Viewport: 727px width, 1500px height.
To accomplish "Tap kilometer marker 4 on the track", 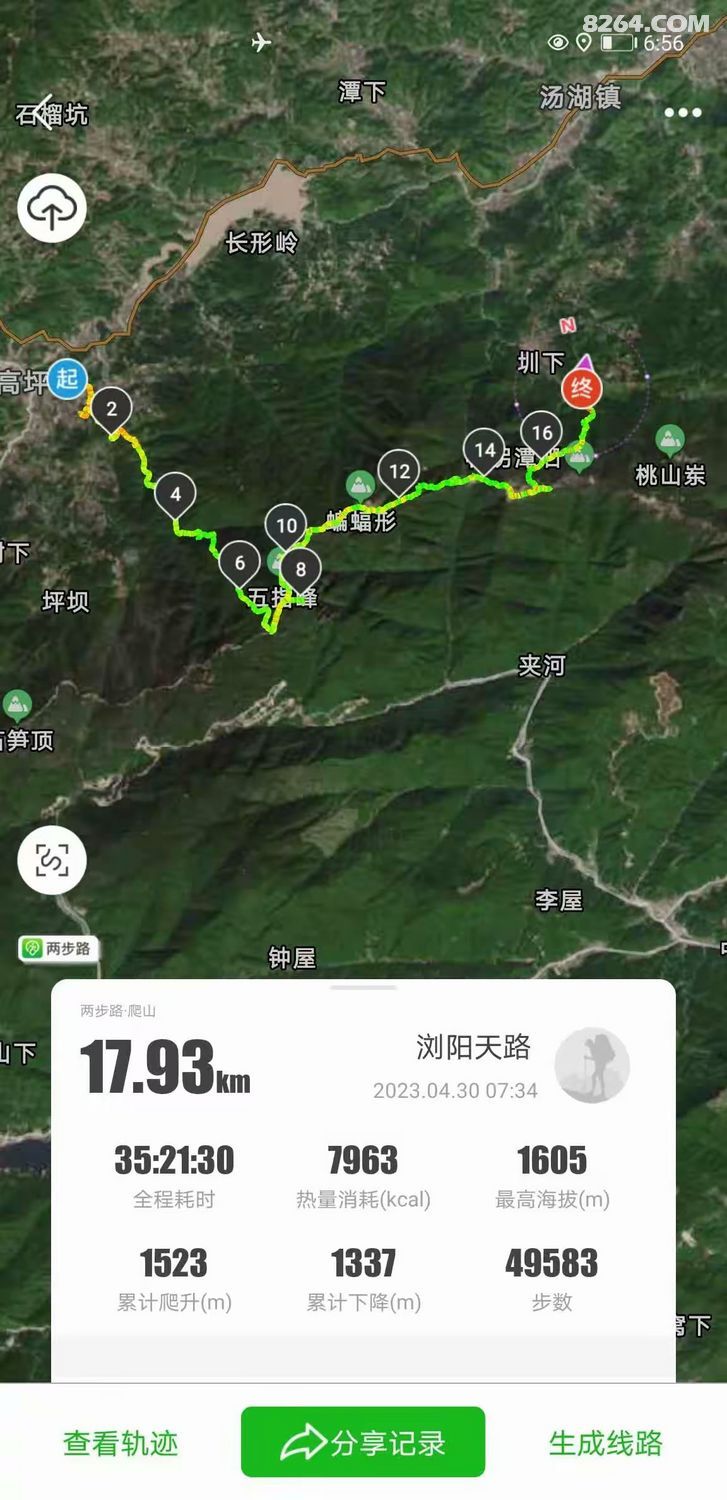I will tap(176, 493).
